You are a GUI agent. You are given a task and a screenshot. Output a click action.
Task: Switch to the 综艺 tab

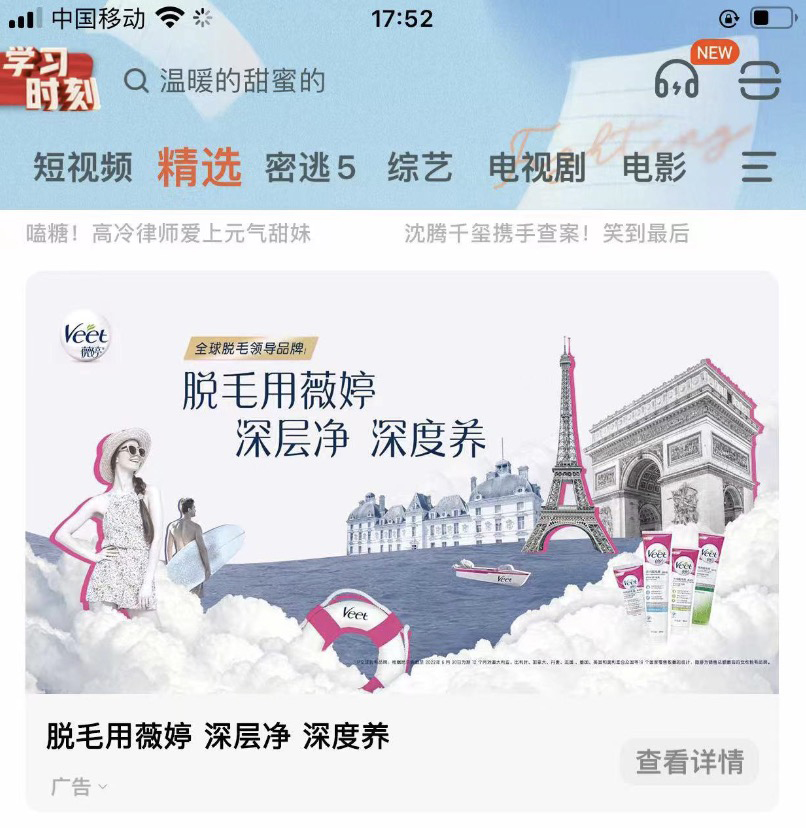pyautogui.click(x=420, y=167)
